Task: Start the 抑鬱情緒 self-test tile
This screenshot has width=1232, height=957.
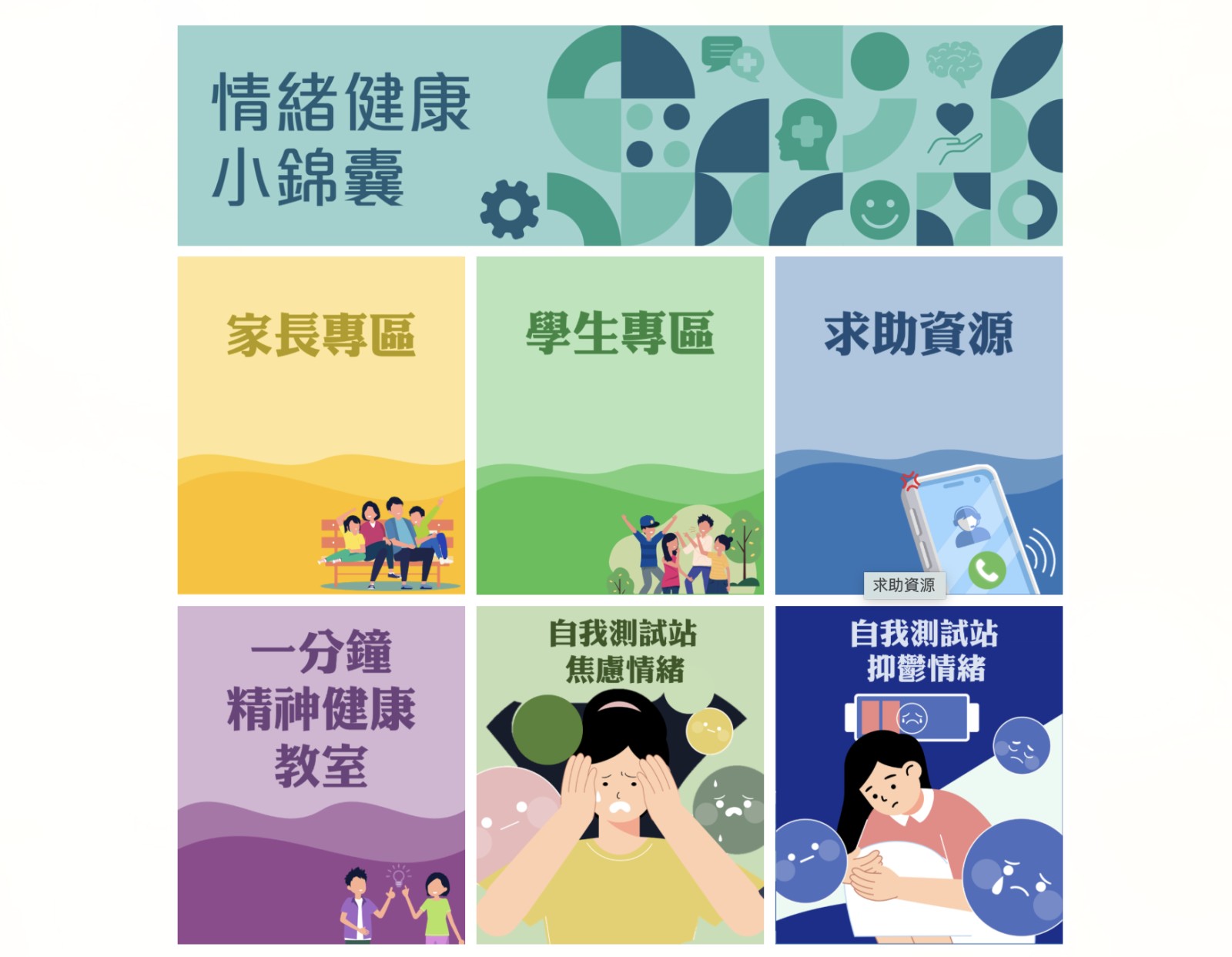Action: click(x=919, y=775)
